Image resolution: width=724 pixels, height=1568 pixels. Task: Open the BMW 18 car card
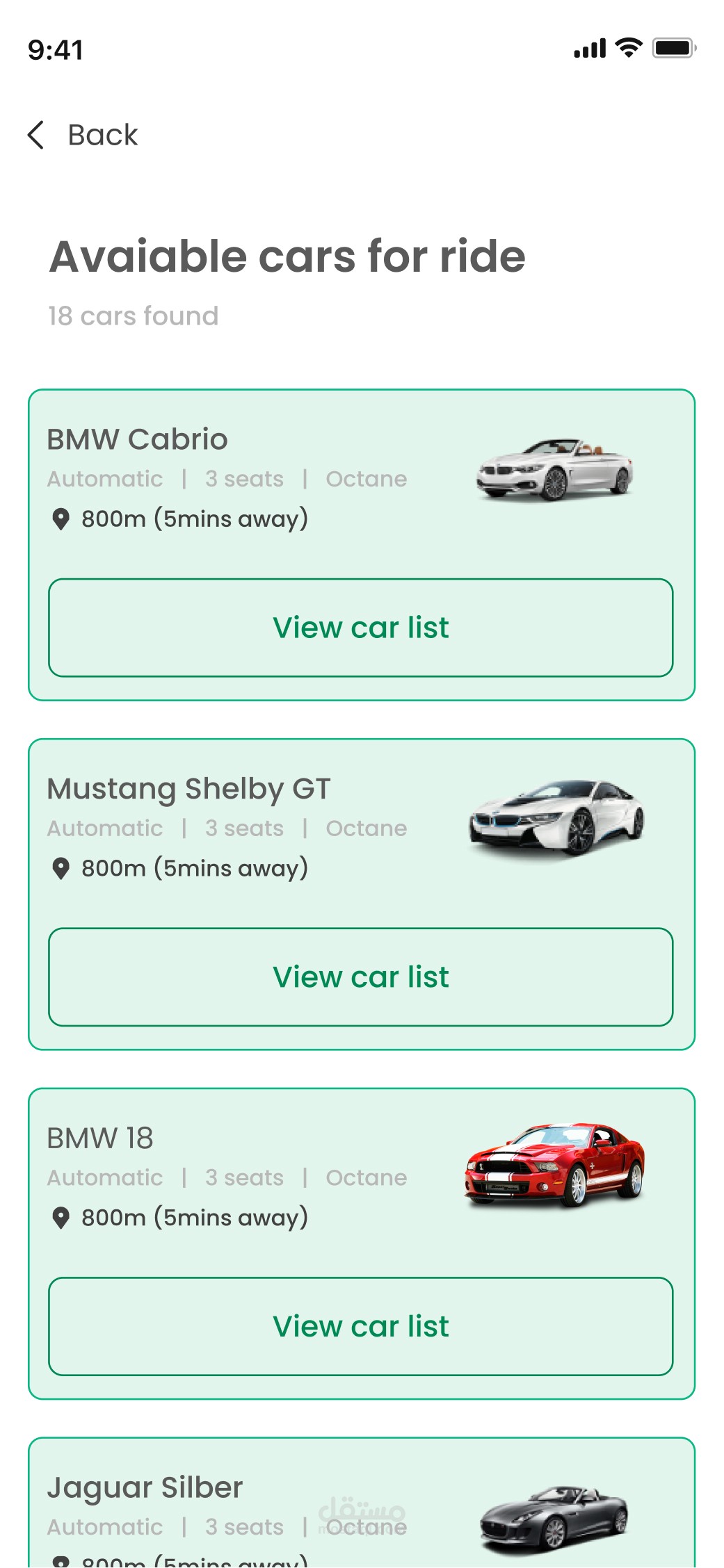click(x=362, y=1244)
